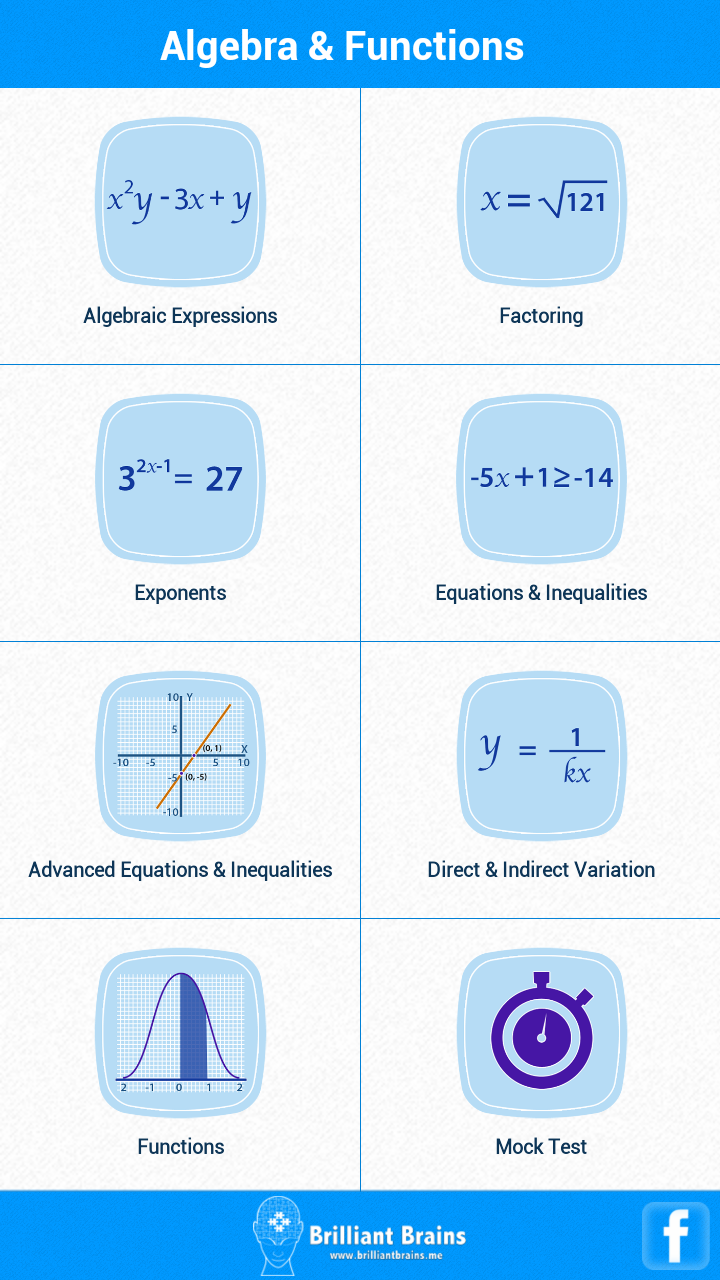
Task: Open the Exponents tile with 3^2x-1=27
Action: (180, 477)
